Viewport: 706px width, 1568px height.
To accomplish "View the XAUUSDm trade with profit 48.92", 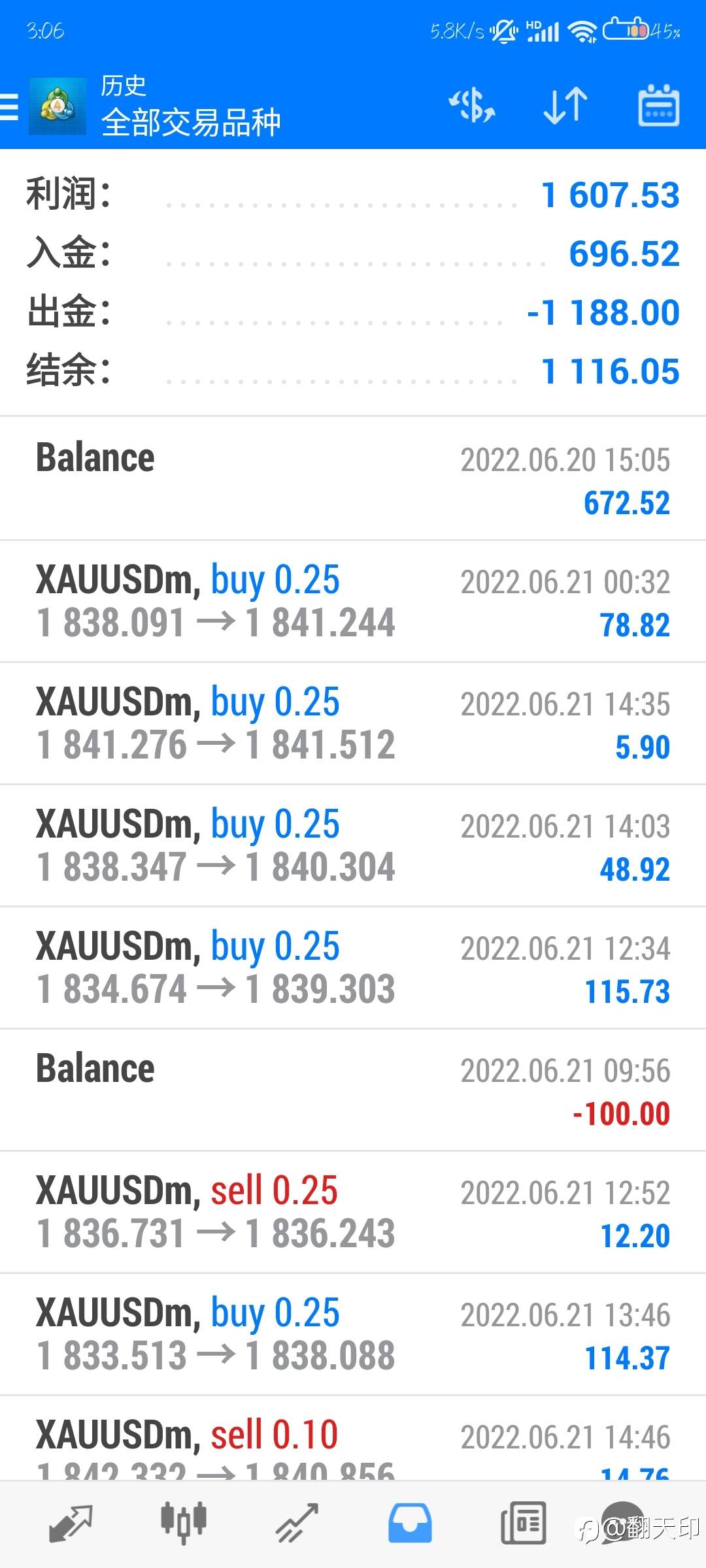I will tap(353, 845).
